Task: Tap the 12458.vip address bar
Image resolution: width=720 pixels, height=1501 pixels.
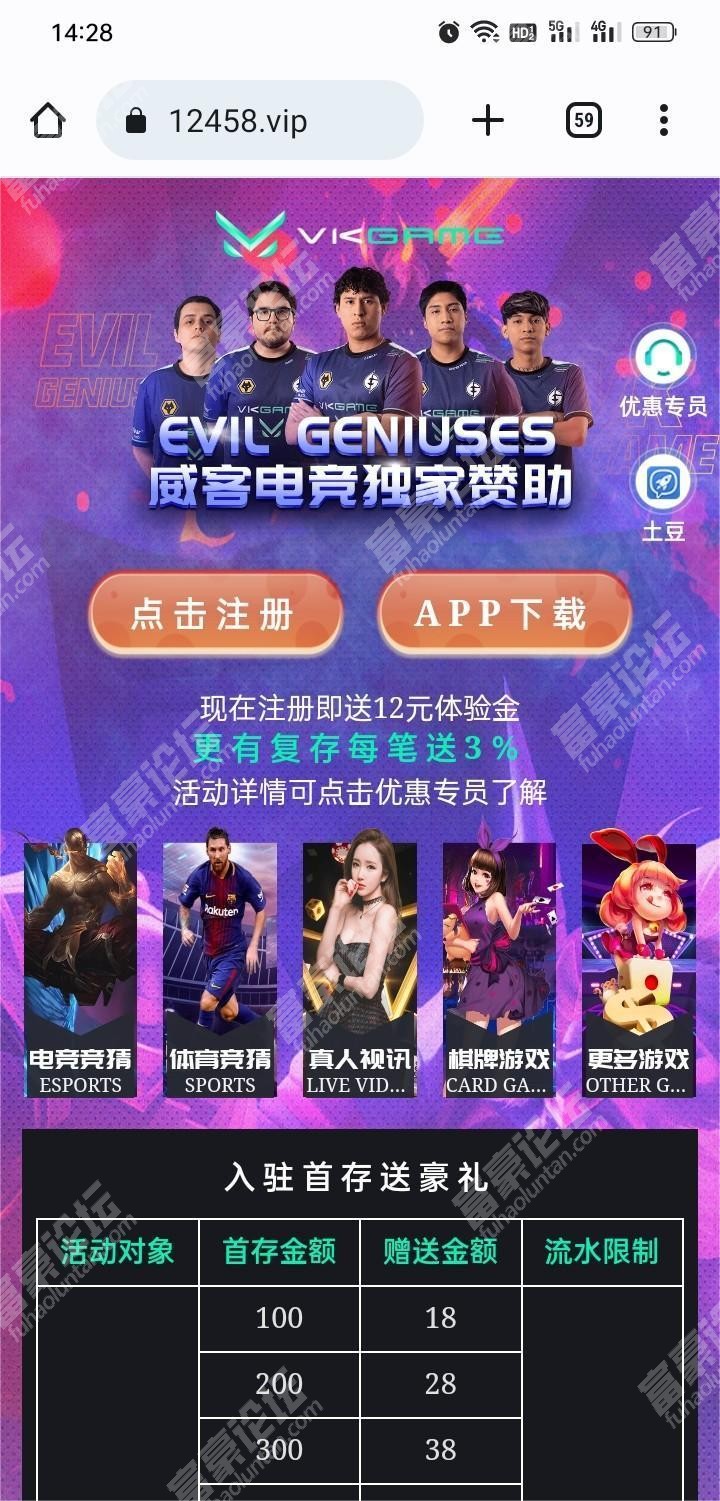Action: 260,121
